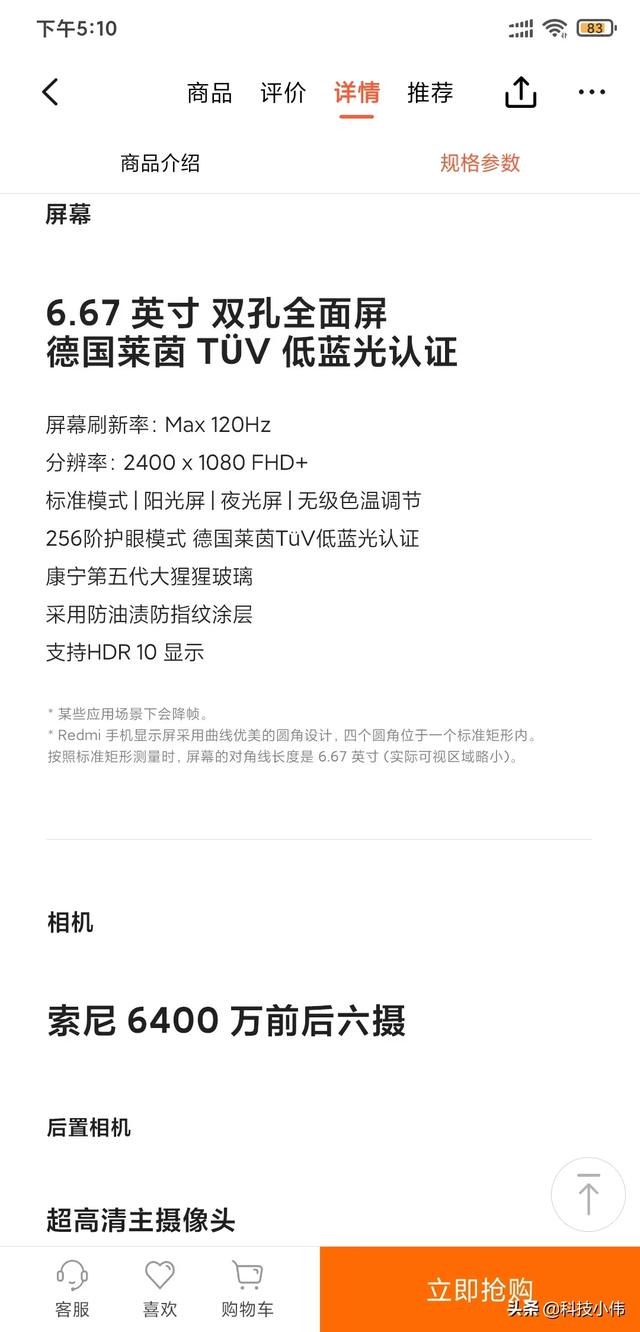Switch to 商品介绍 section

click(160, 163)
